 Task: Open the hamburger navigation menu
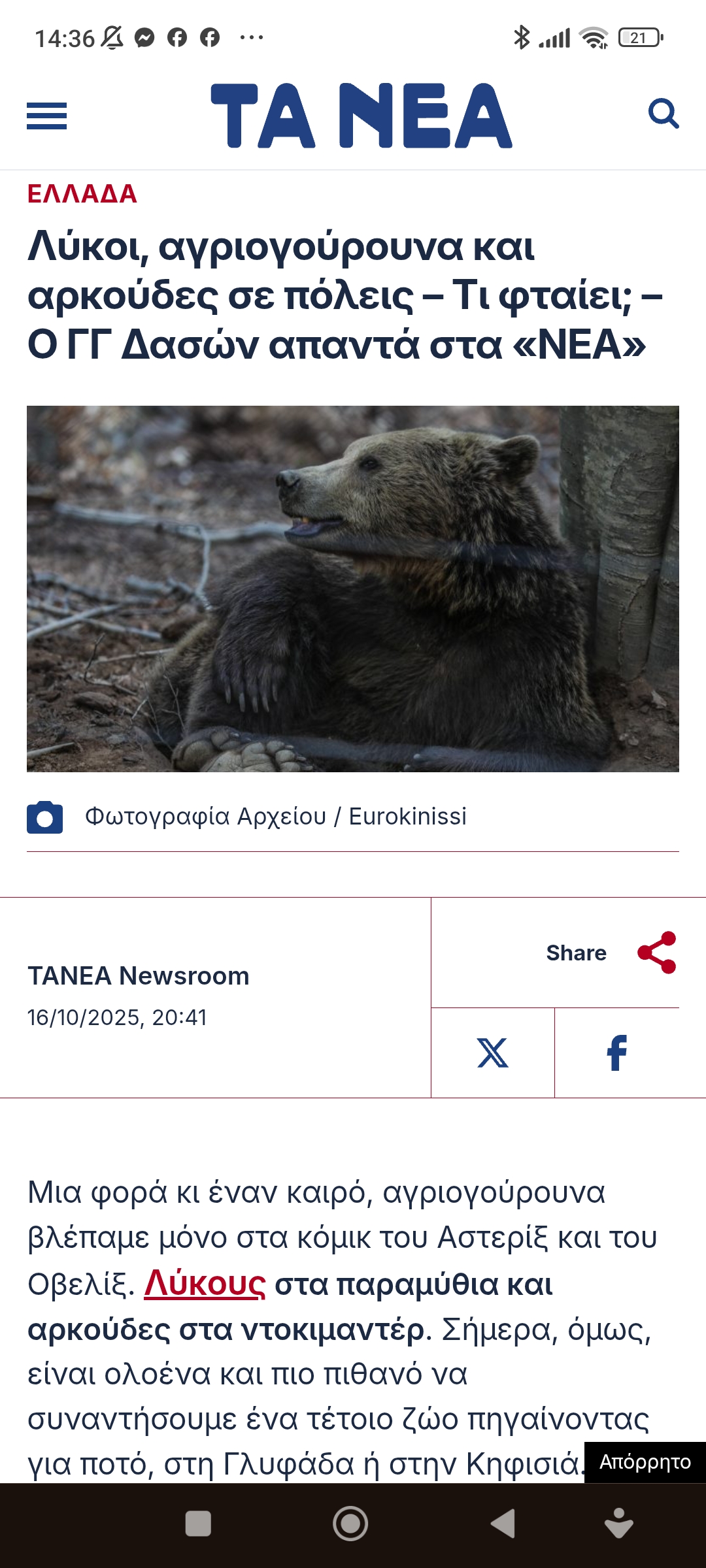46,116
